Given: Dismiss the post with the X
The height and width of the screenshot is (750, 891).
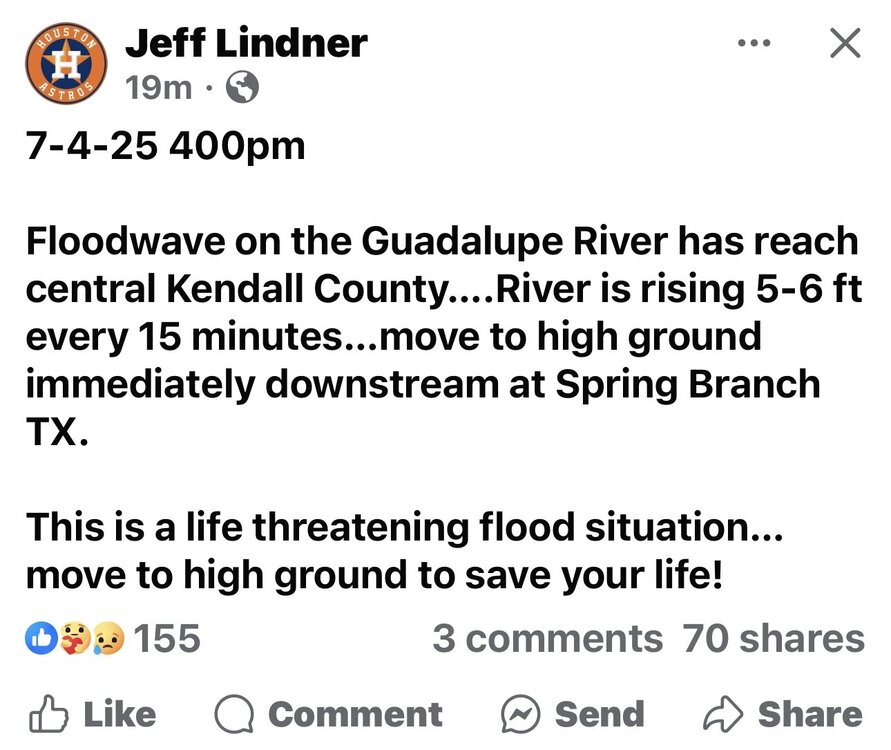Looking at the screenshot, I should pos(845,43).
